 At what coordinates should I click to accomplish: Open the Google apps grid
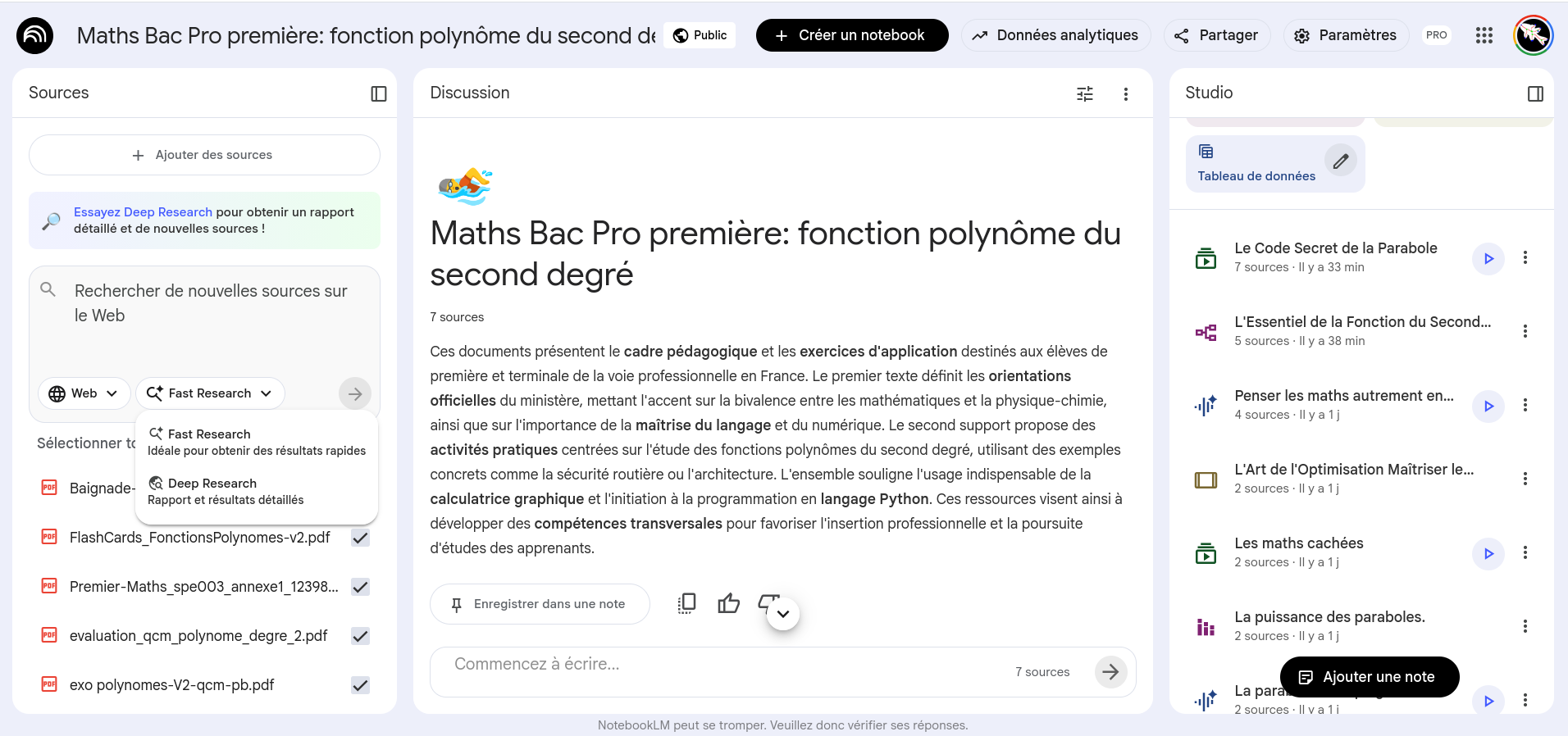(x=1484, y=35)
